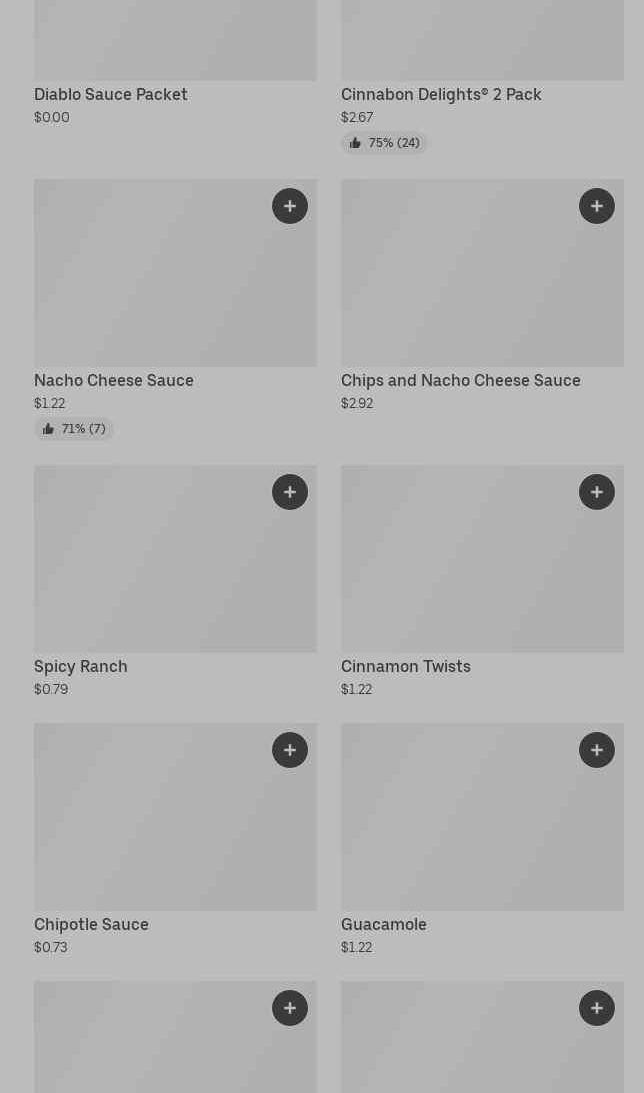View Nacho Cheese Sauce details
The image size is (644, 1093).
(114, 380)
